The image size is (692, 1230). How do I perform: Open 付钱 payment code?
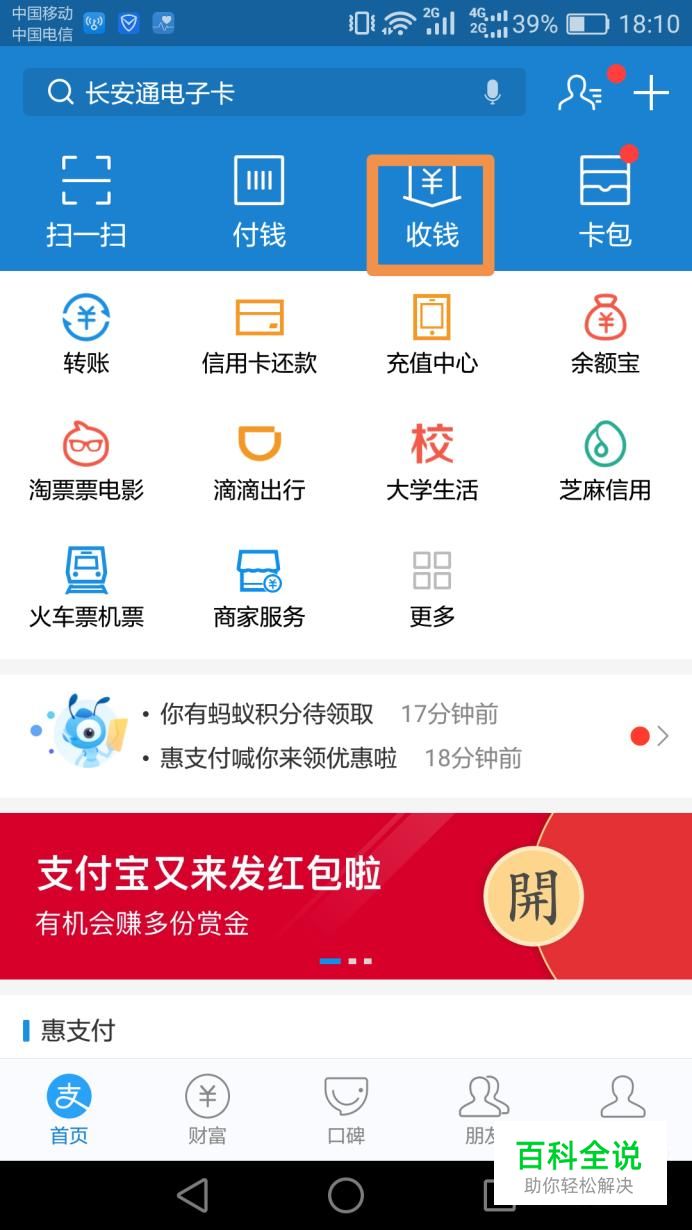pyautogui.click(x=259, y=202)
